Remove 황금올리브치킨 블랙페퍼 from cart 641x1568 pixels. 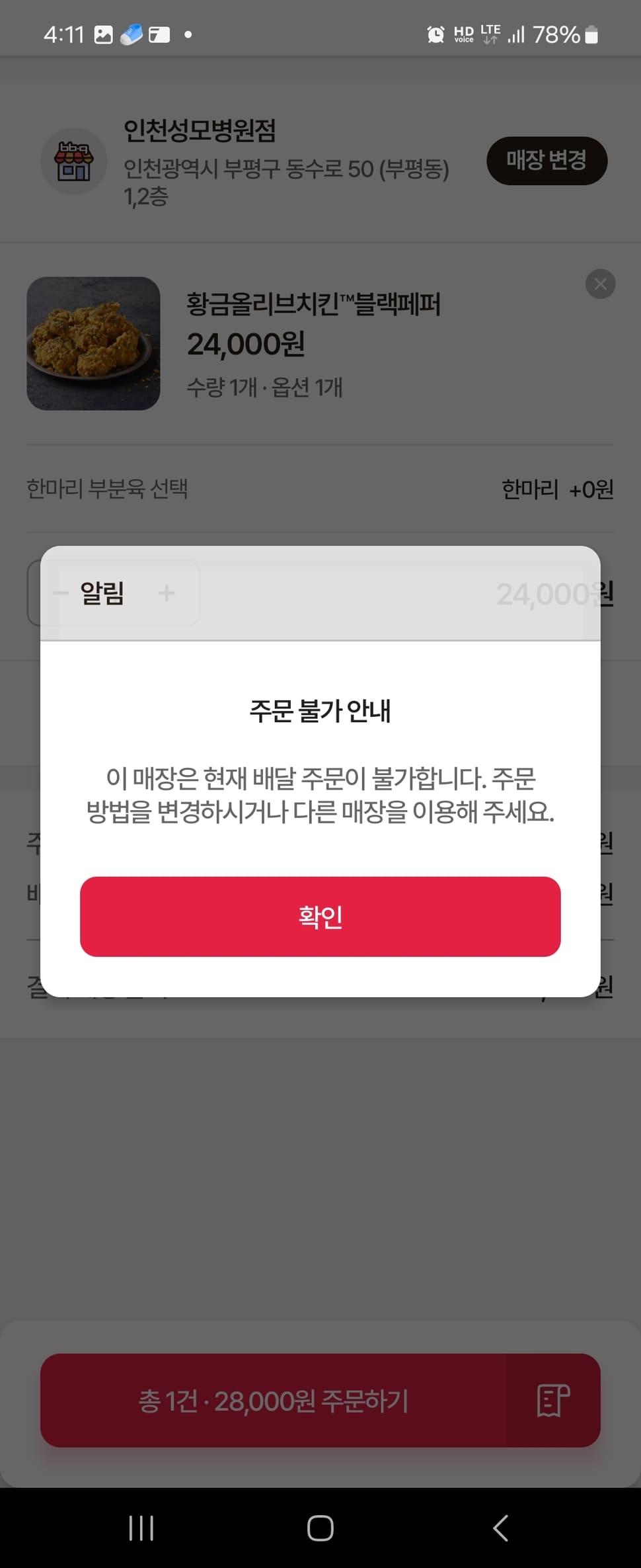[x=600, y=284]
